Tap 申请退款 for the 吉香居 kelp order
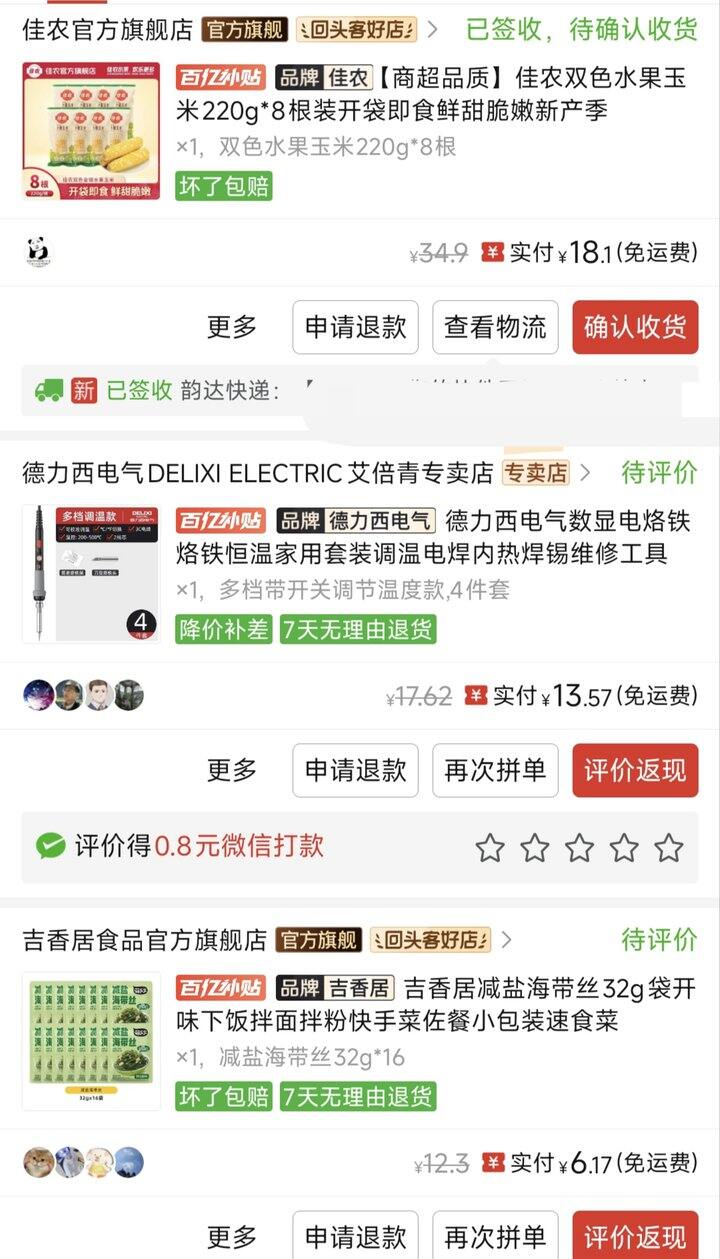 coord(355,1237)
